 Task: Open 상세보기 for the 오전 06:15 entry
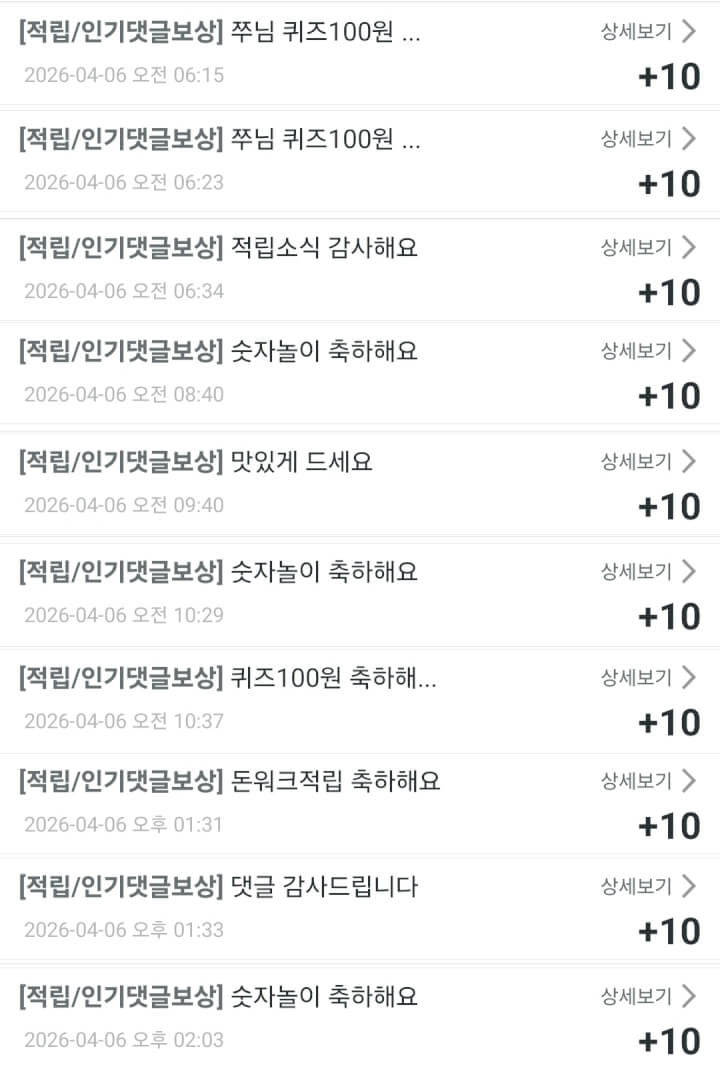coord(647,32)
